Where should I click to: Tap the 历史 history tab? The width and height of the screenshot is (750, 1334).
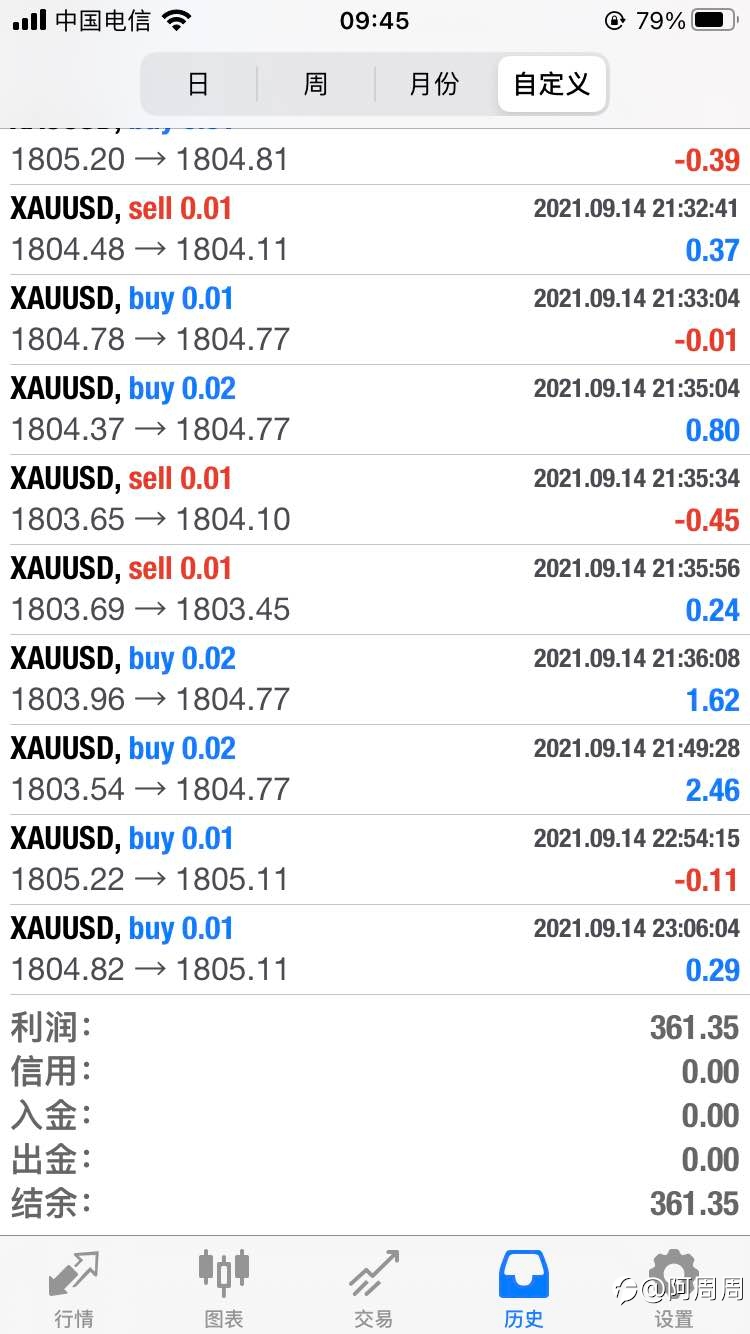524,1288
